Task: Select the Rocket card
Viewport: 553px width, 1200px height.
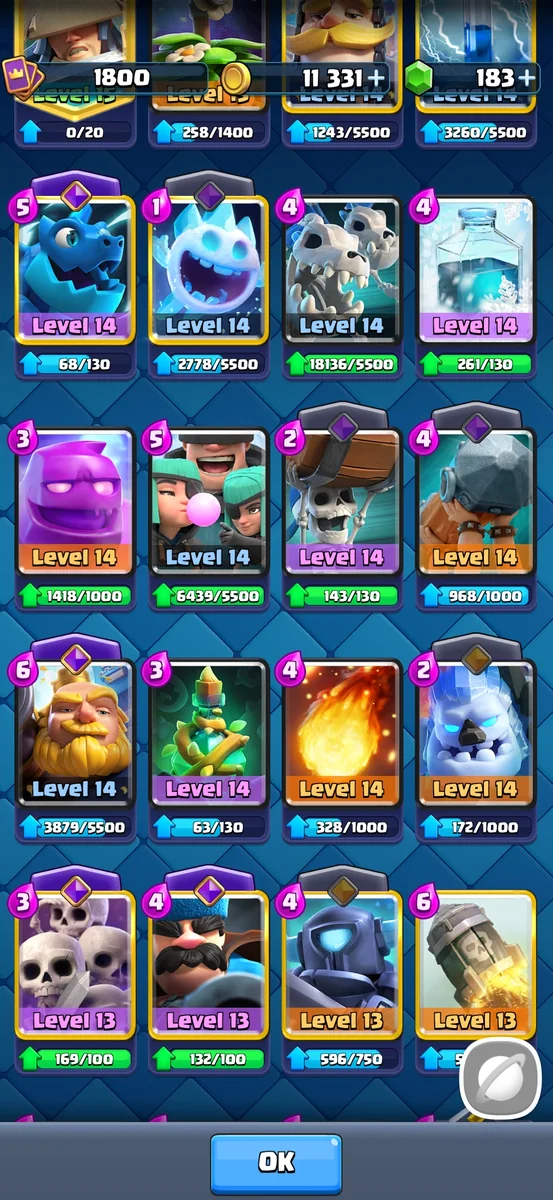Action: coord(476,964)
